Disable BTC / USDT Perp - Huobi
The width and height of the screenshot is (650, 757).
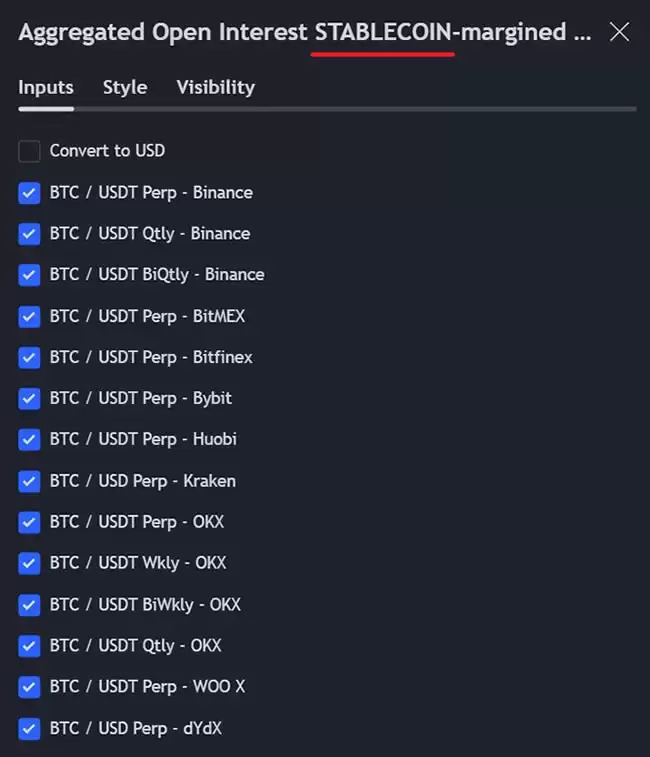point(30,440)
